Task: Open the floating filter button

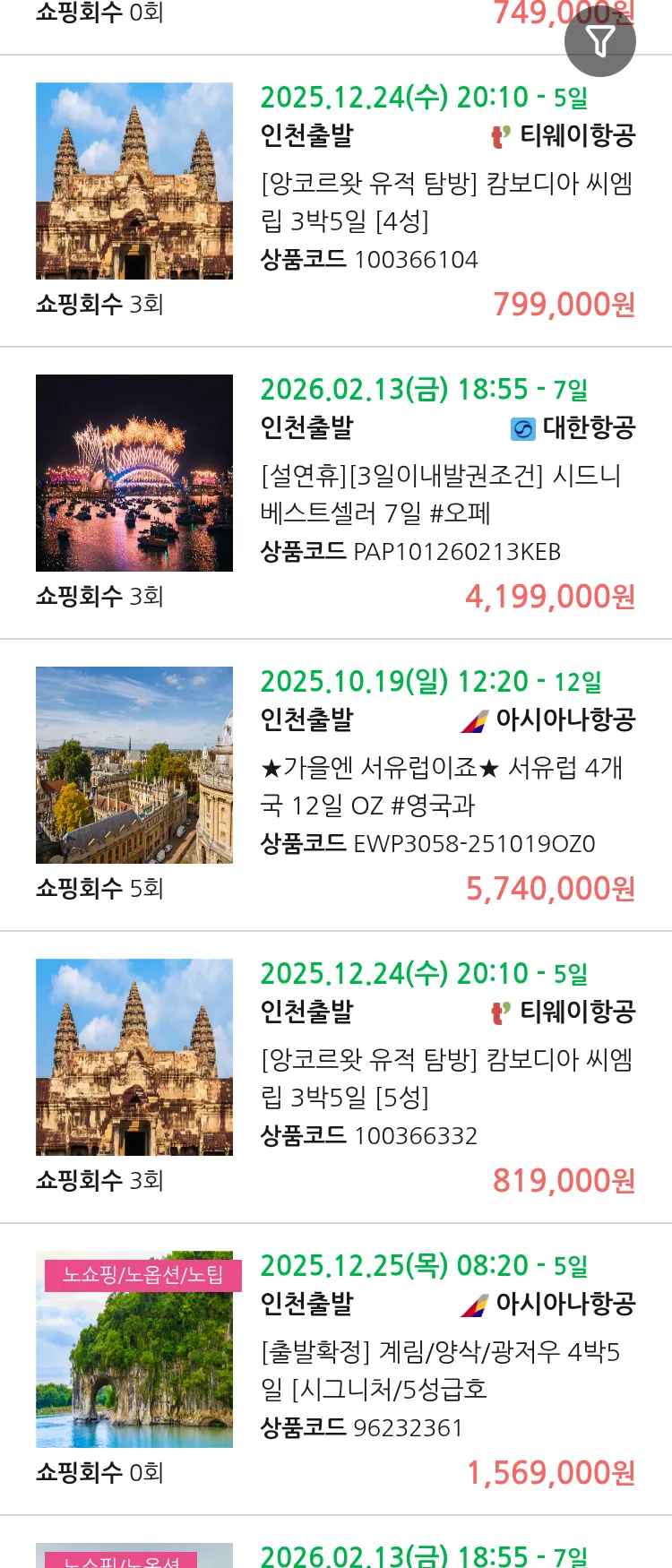Action: [599, 41]
